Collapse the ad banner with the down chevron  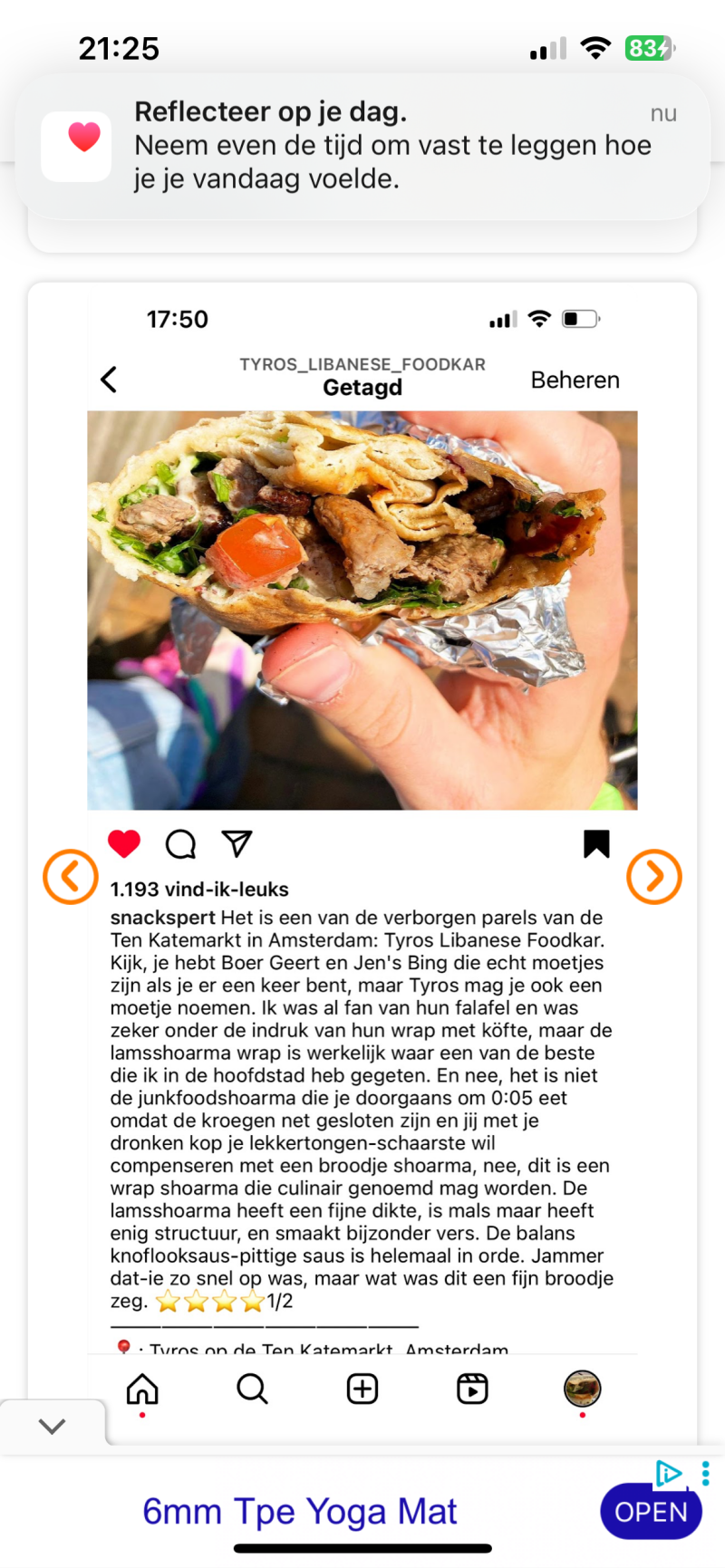click(x=53, y=1426)
